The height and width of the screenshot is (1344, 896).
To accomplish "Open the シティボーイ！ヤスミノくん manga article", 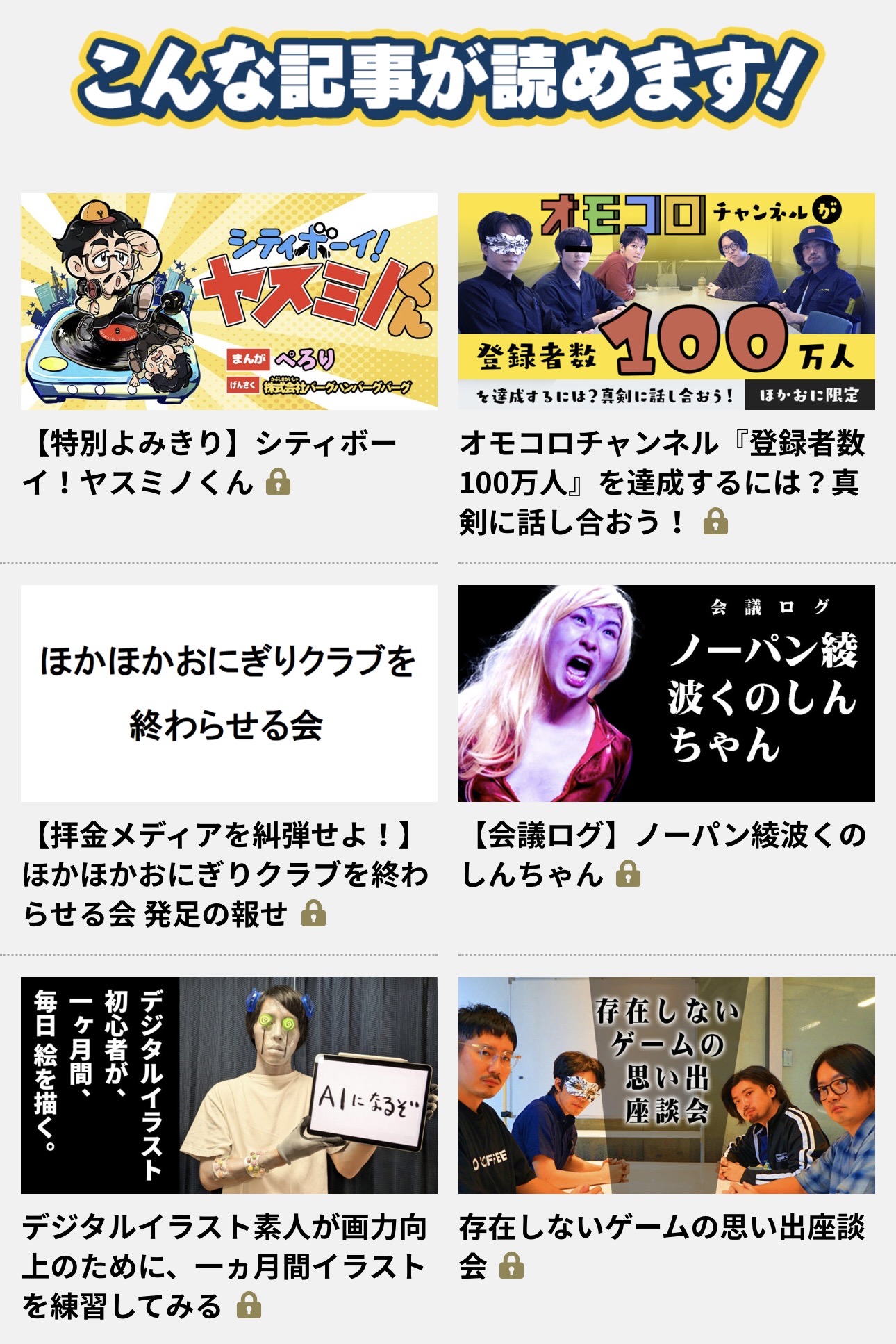I will click(229, 302).
